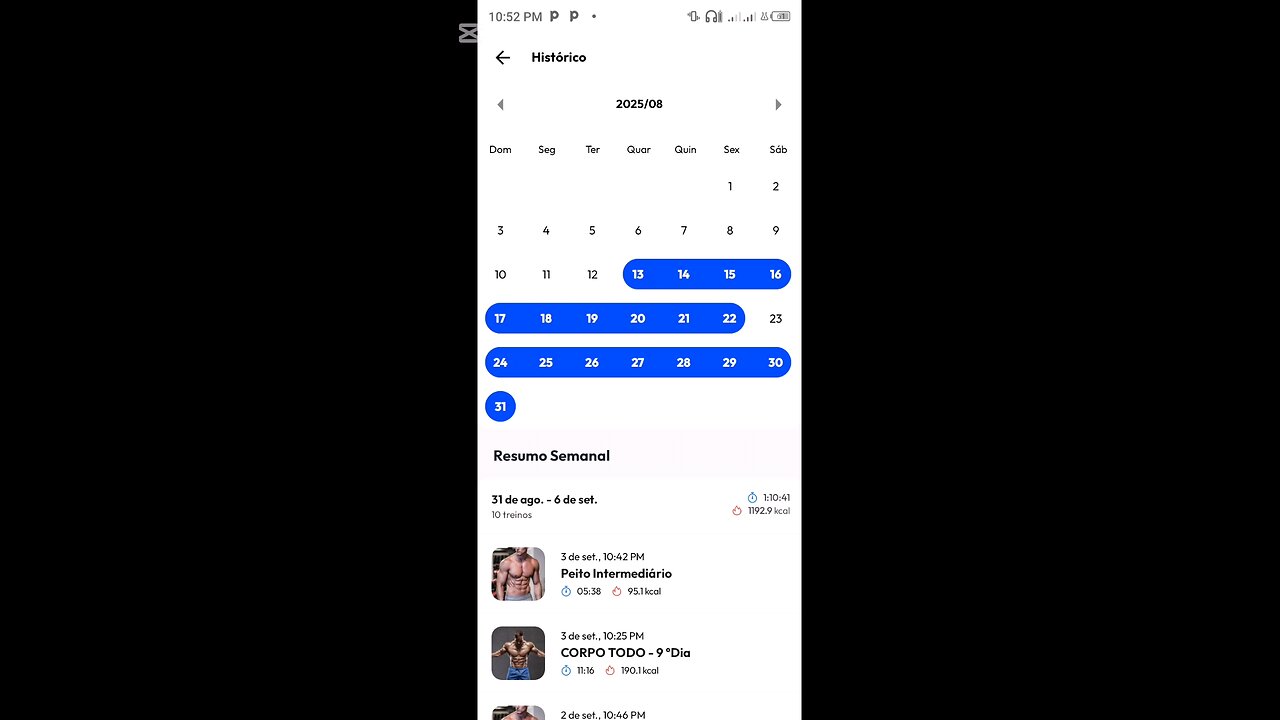
Task: Go to the previous month
Action: [x=500, y=105]
